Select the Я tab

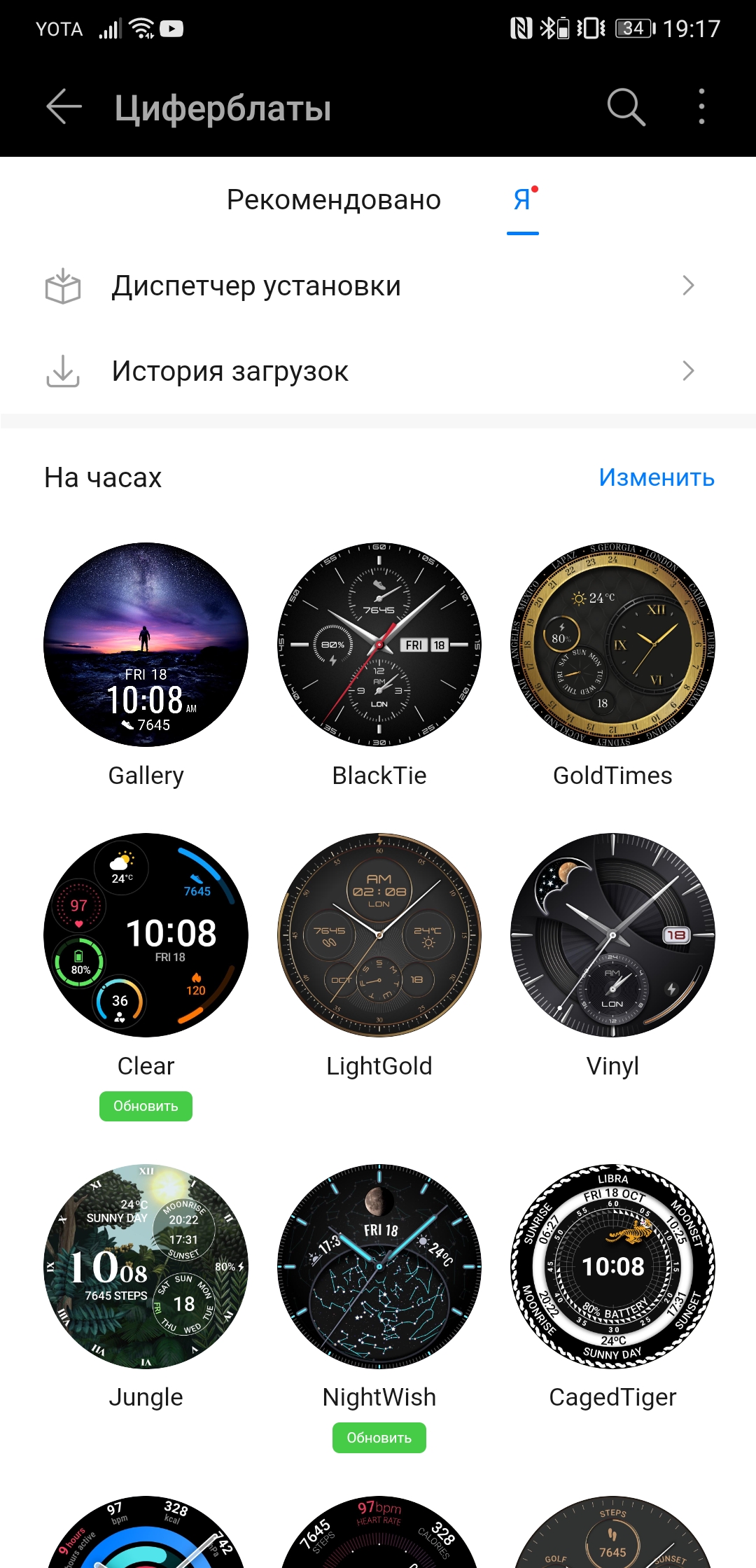(522, 200)
